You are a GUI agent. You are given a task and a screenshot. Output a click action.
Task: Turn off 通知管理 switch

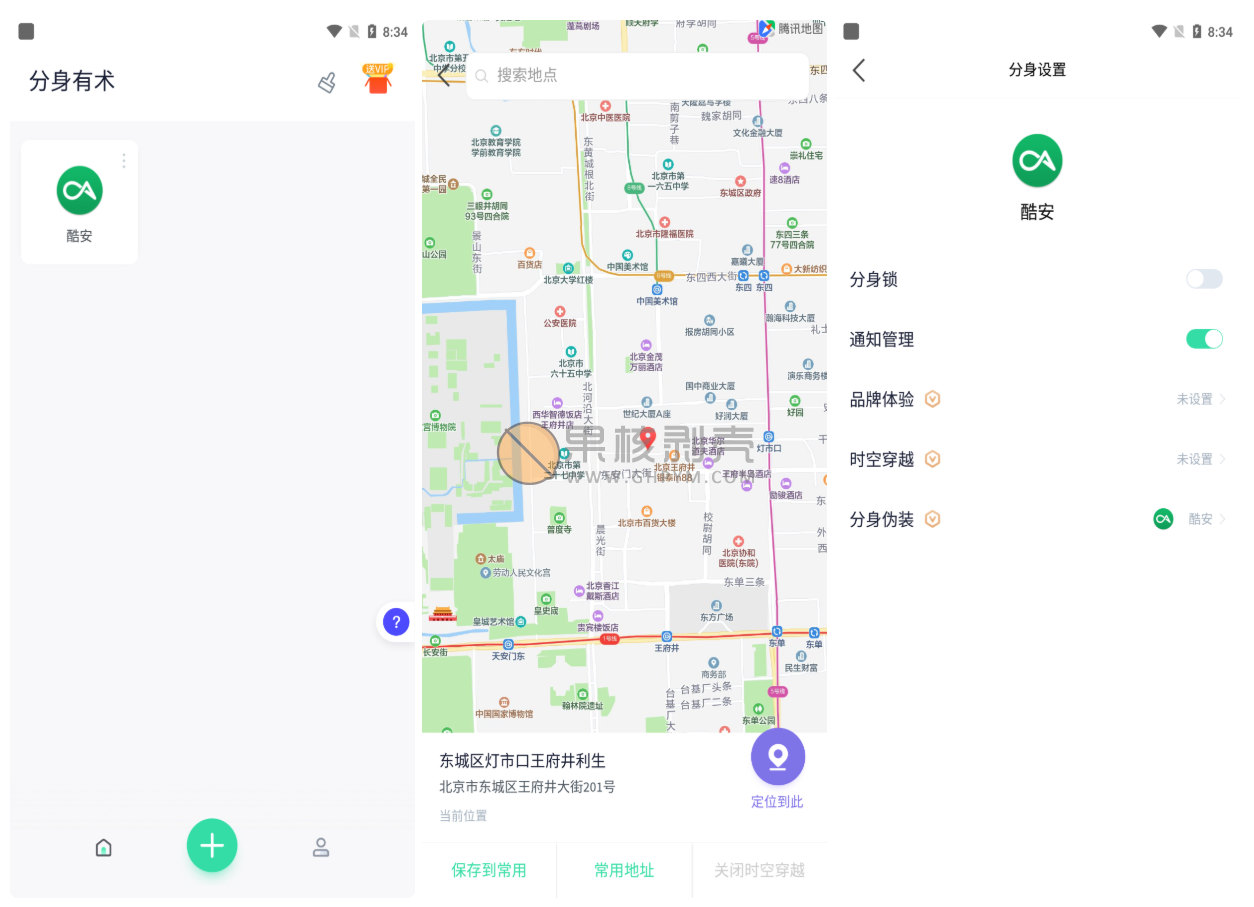[1204, 339]
